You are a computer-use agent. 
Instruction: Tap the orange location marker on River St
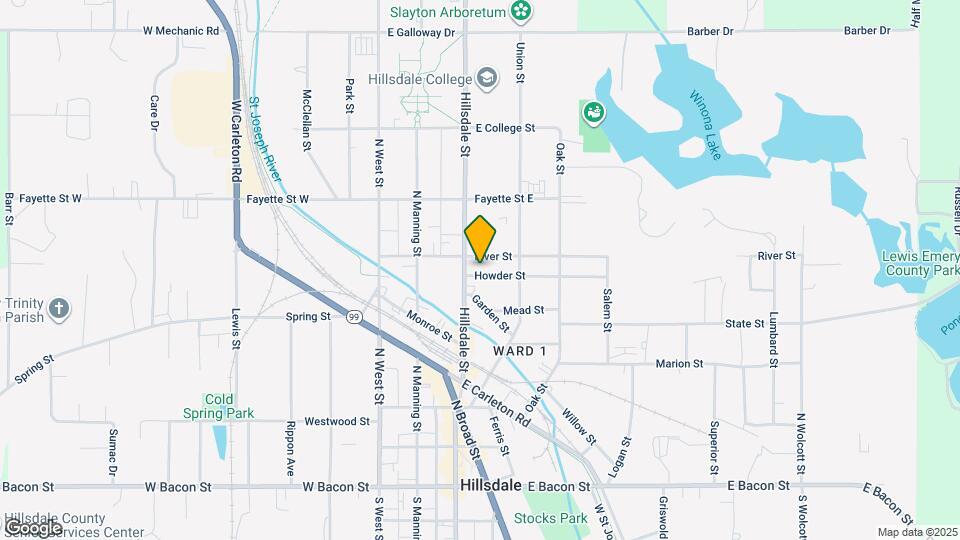point(480,239)
